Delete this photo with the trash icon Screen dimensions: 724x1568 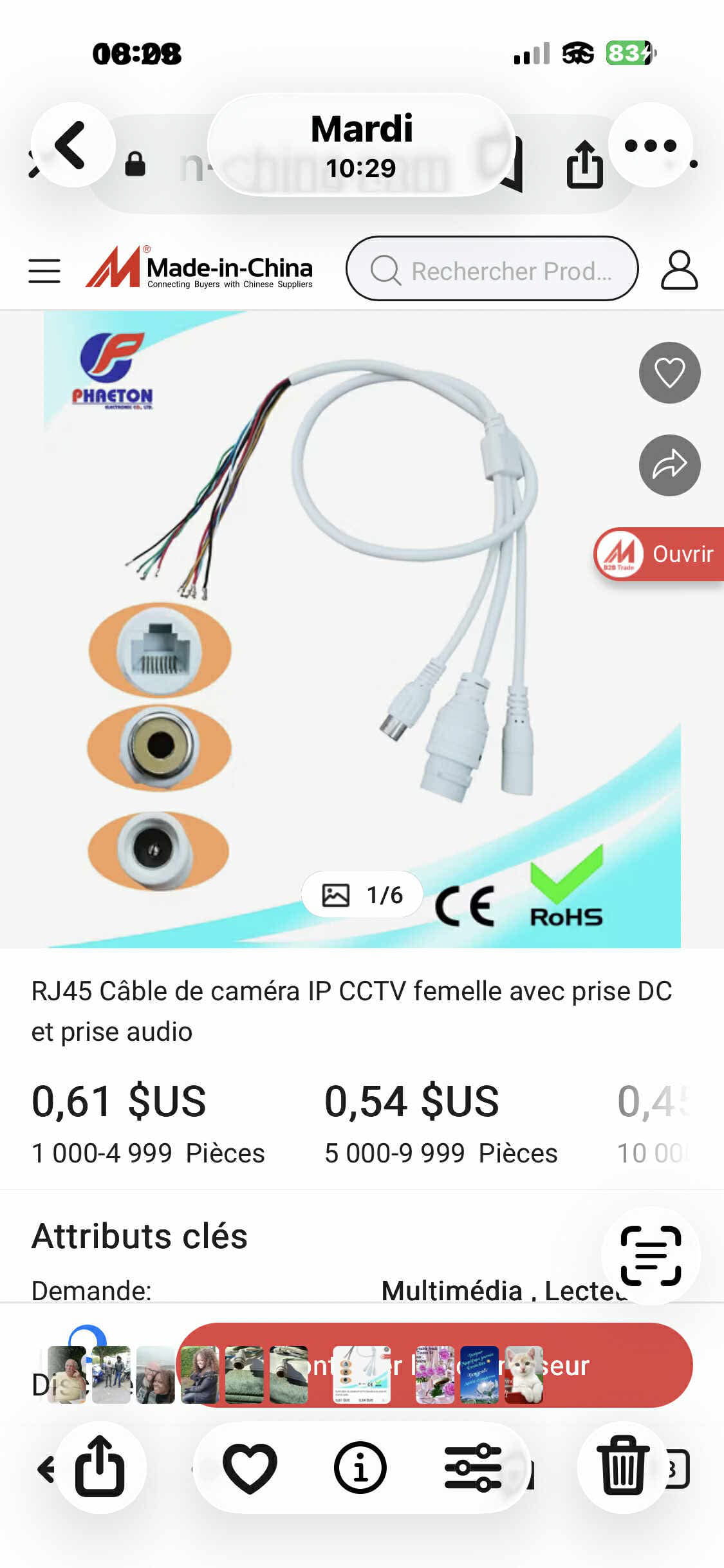(622, 1468)
